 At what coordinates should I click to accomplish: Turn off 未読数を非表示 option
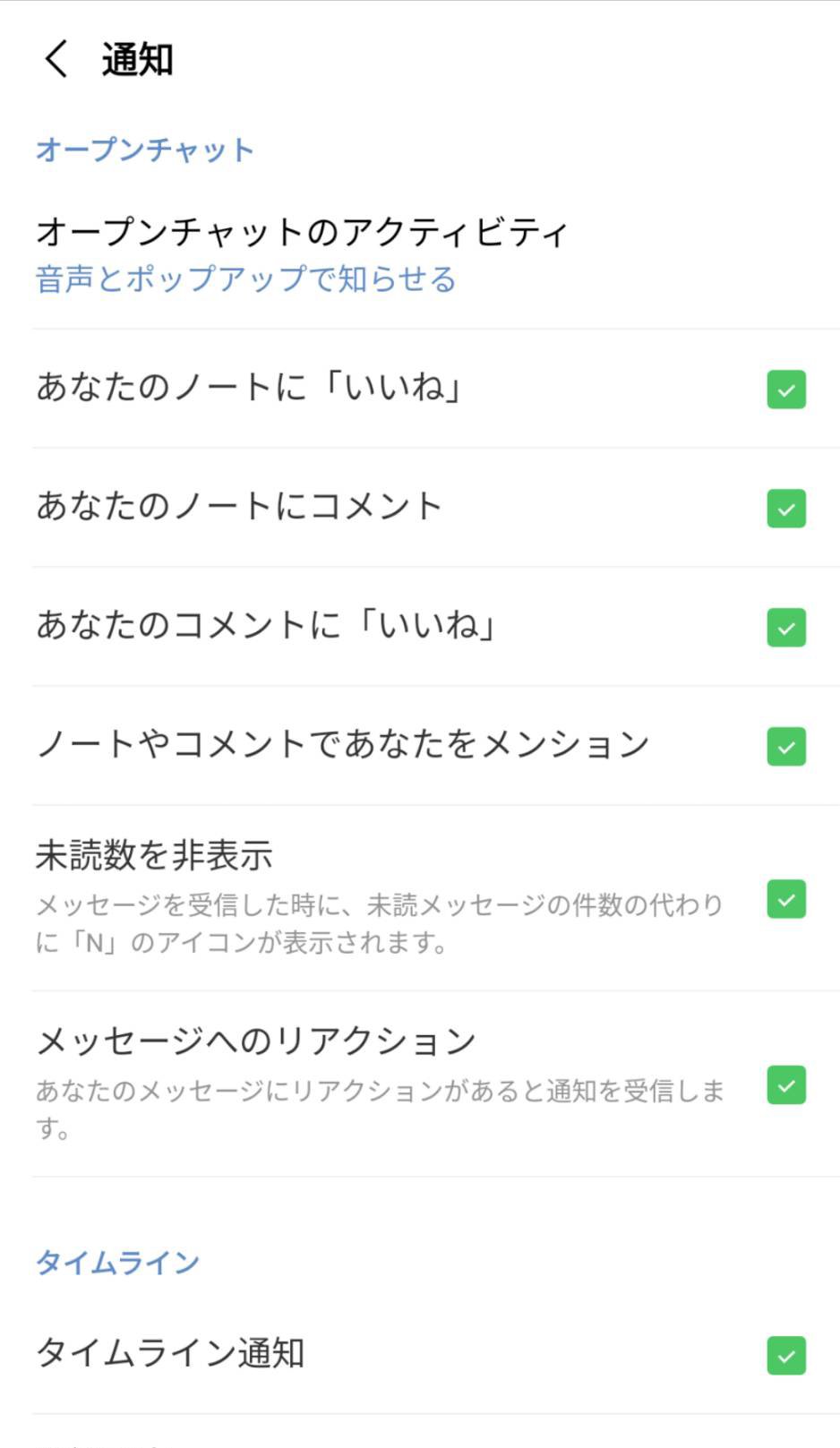click(x=785, y=900)
